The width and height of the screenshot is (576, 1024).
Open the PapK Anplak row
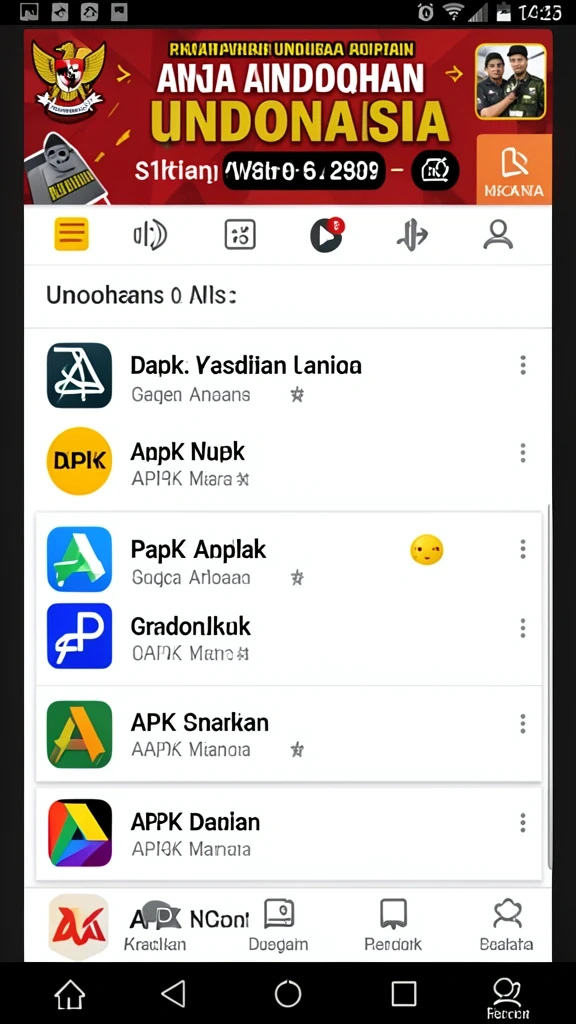point(288,559)
